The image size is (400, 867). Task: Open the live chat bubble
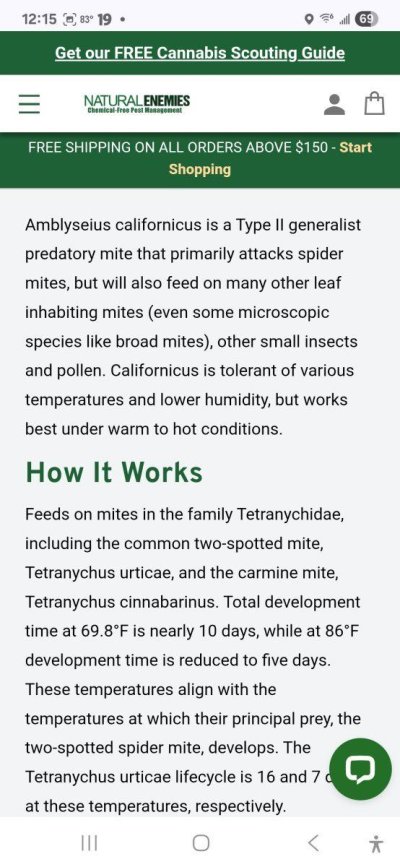[362, 769]
